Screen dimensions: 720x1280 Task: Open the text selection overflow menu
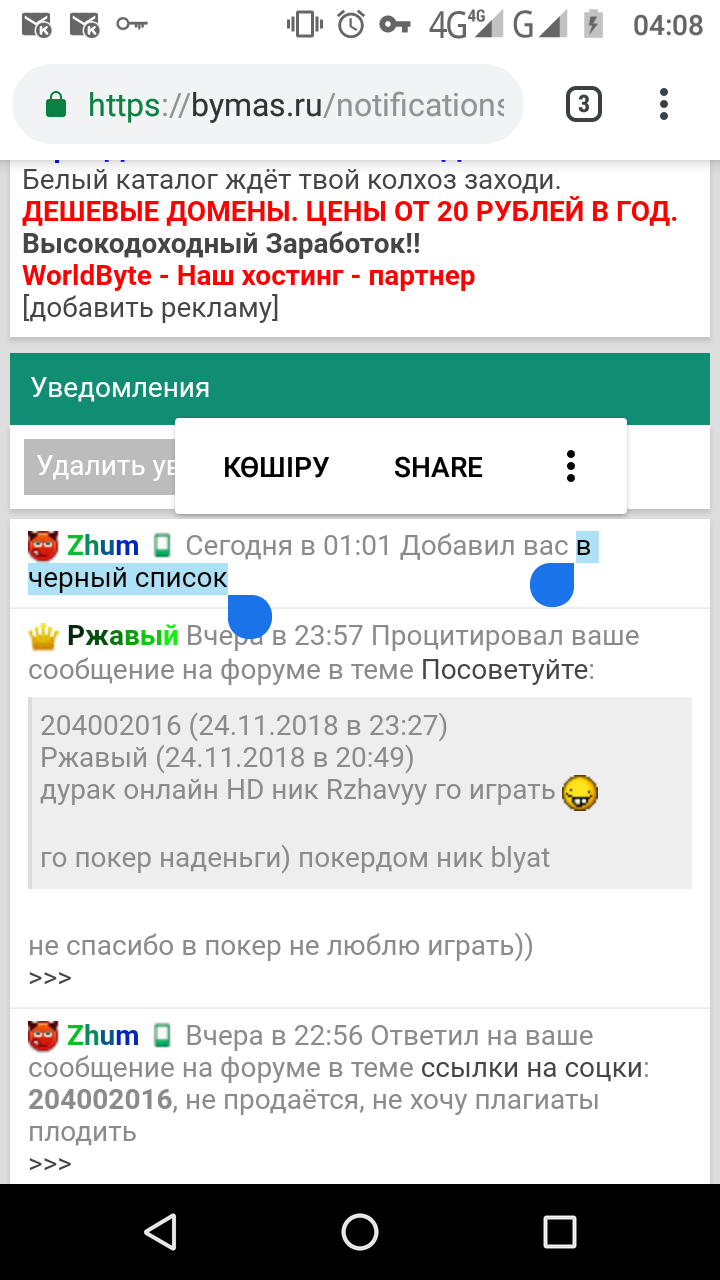571,467
